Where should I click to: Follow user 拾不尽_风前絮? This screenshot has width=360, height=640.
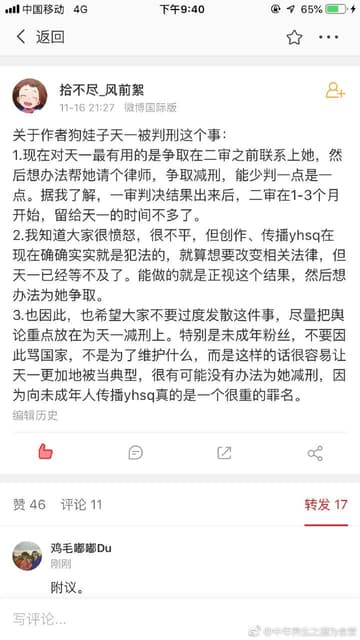click(335, 91)
